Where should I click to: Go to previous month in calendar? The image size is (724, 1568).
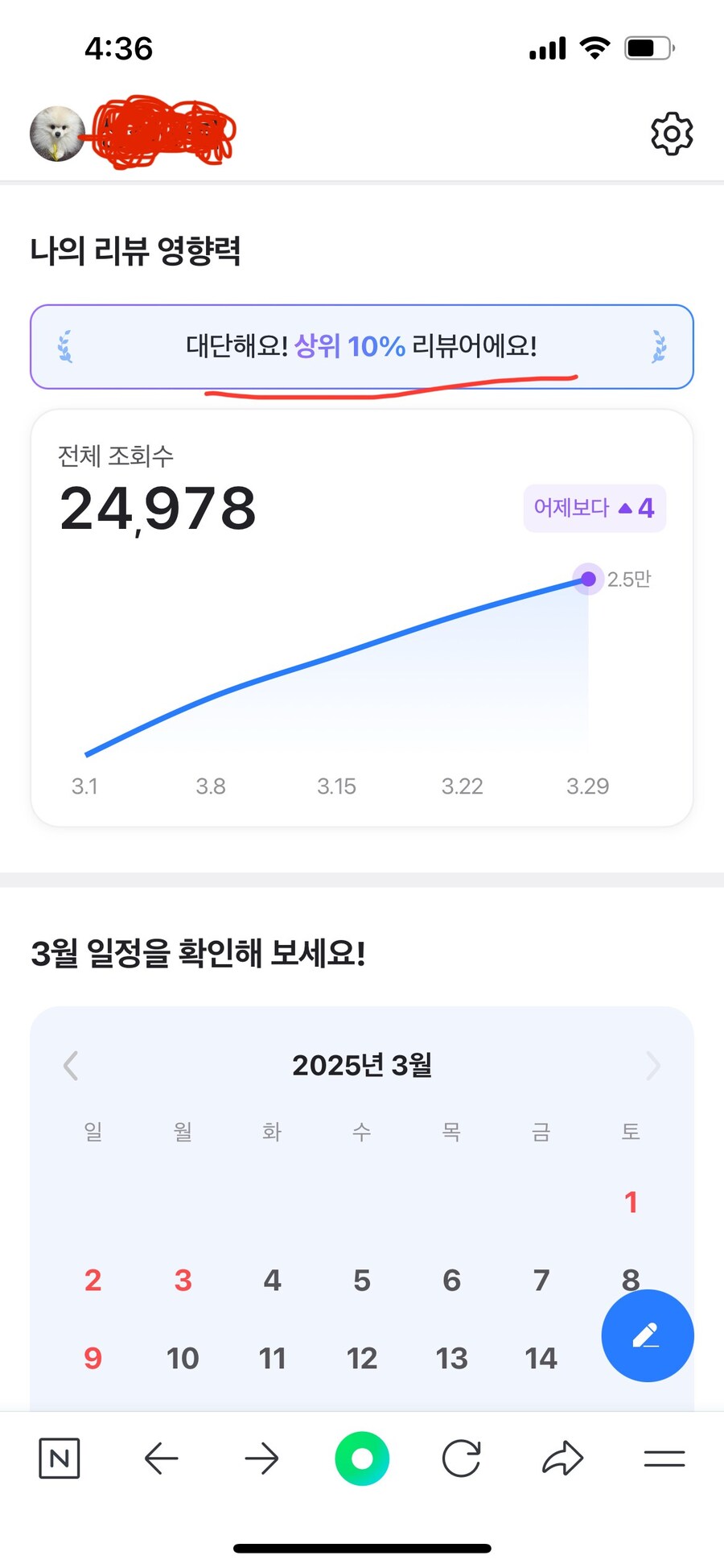69,1065
